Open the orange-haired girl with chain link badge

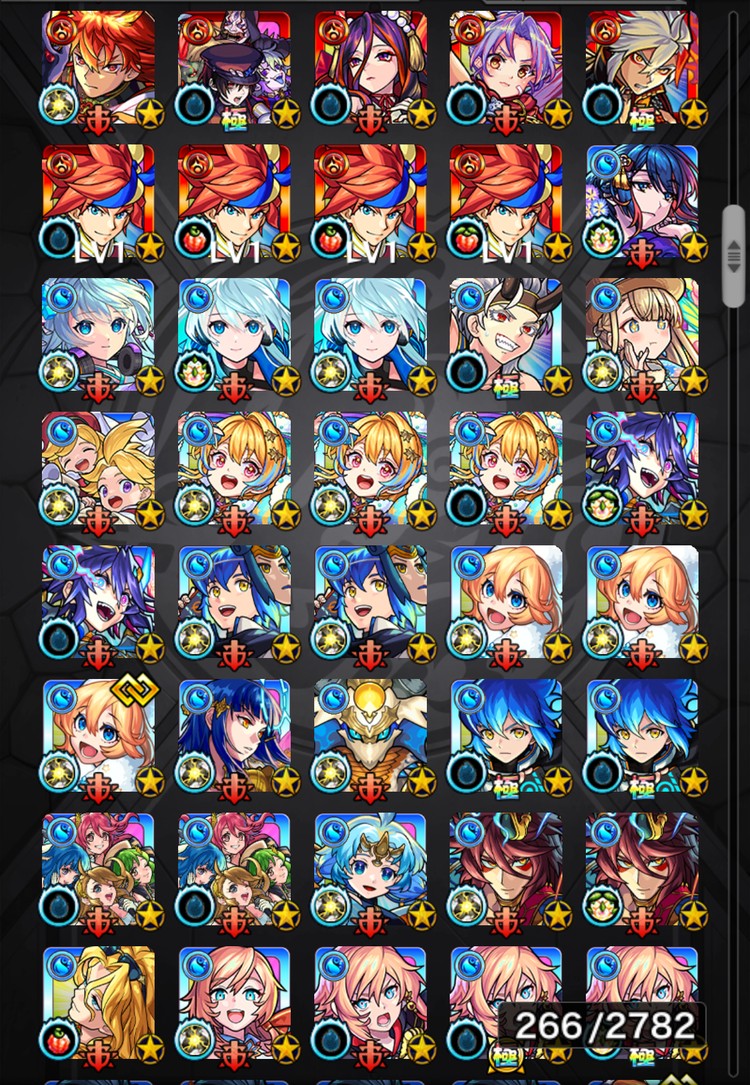99,737
